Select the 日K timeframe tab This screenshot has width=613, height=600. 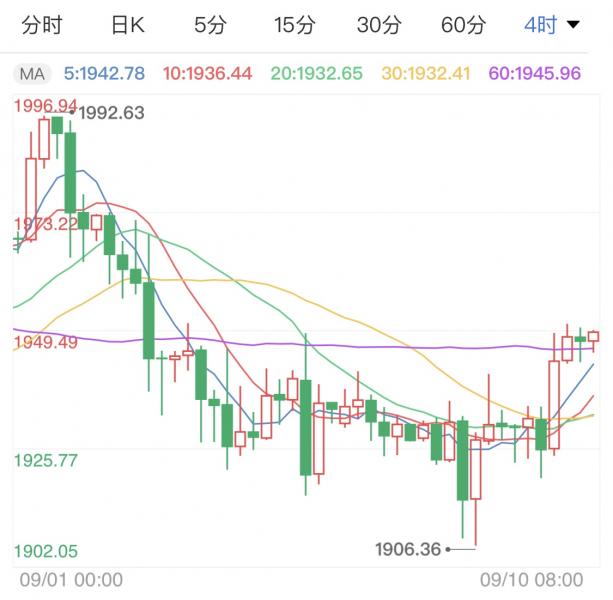127,25
